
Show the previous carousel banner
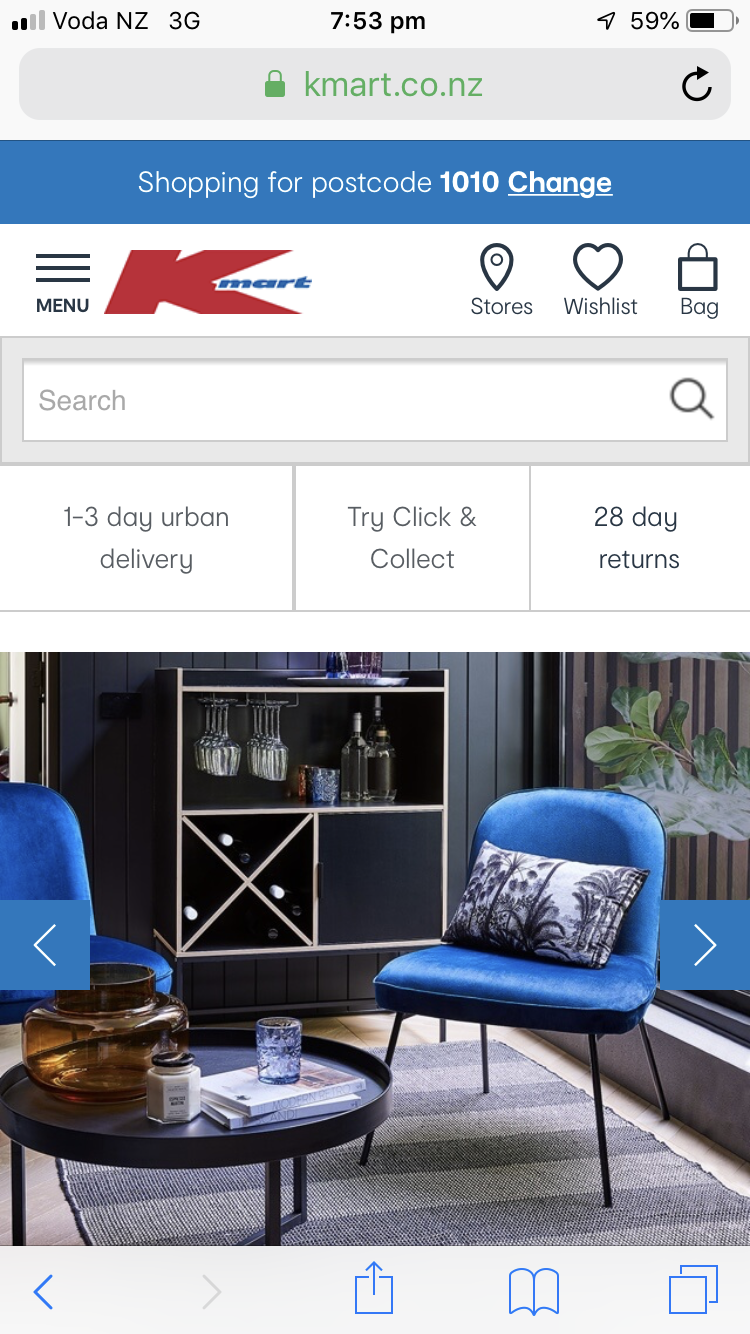[x=45, y=945]
